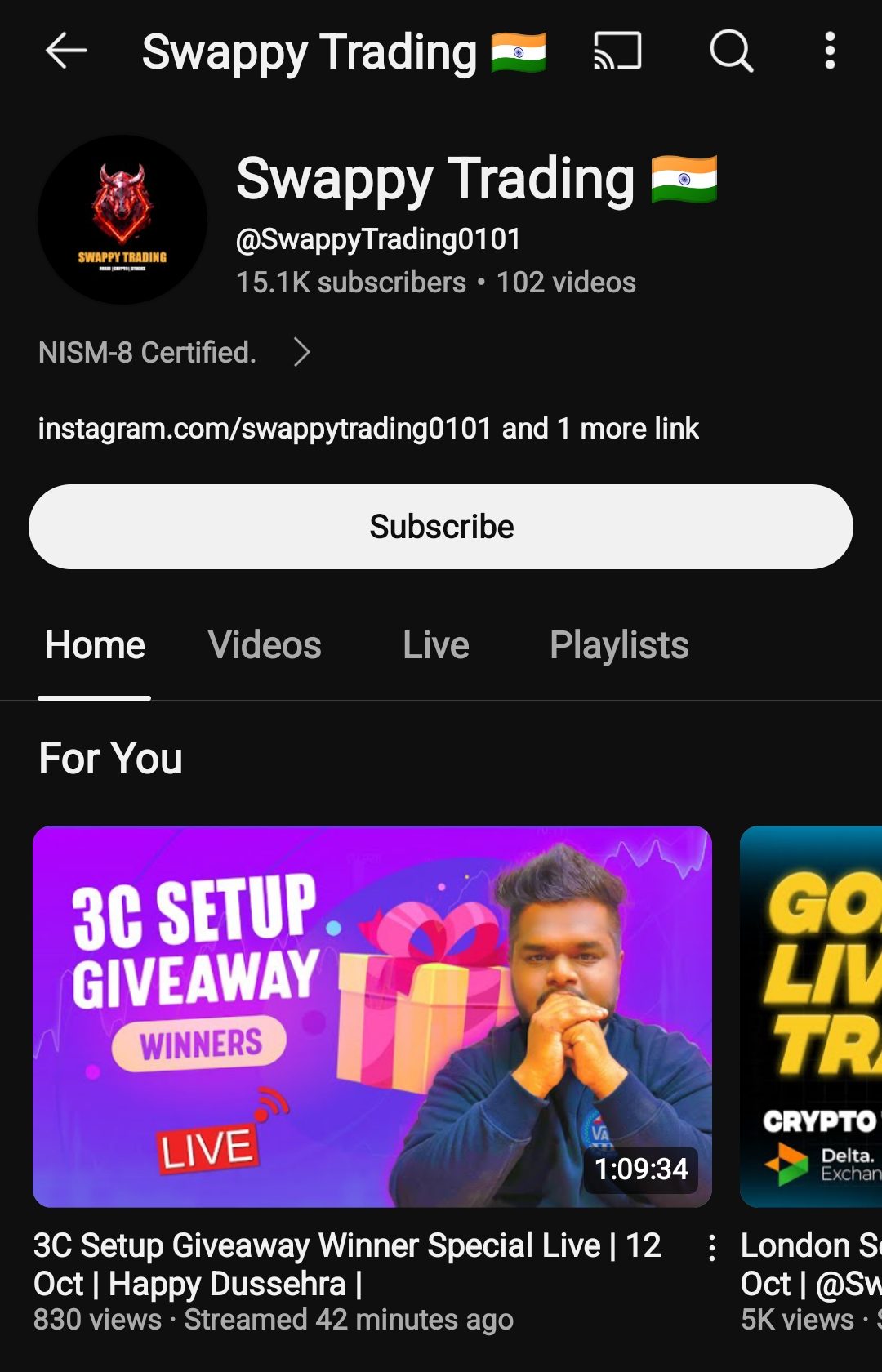Open the instagram.com/swappytrading0101 link
The image size is (882, 1372).
click(265, 429)
